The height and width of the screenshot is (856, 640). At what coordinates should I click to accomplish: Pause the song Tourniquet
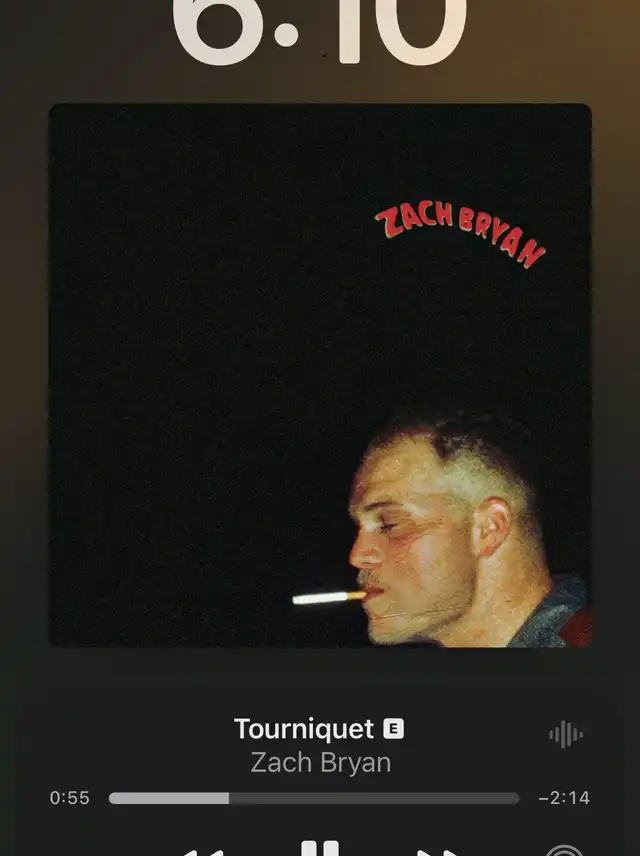coord(320,849)
